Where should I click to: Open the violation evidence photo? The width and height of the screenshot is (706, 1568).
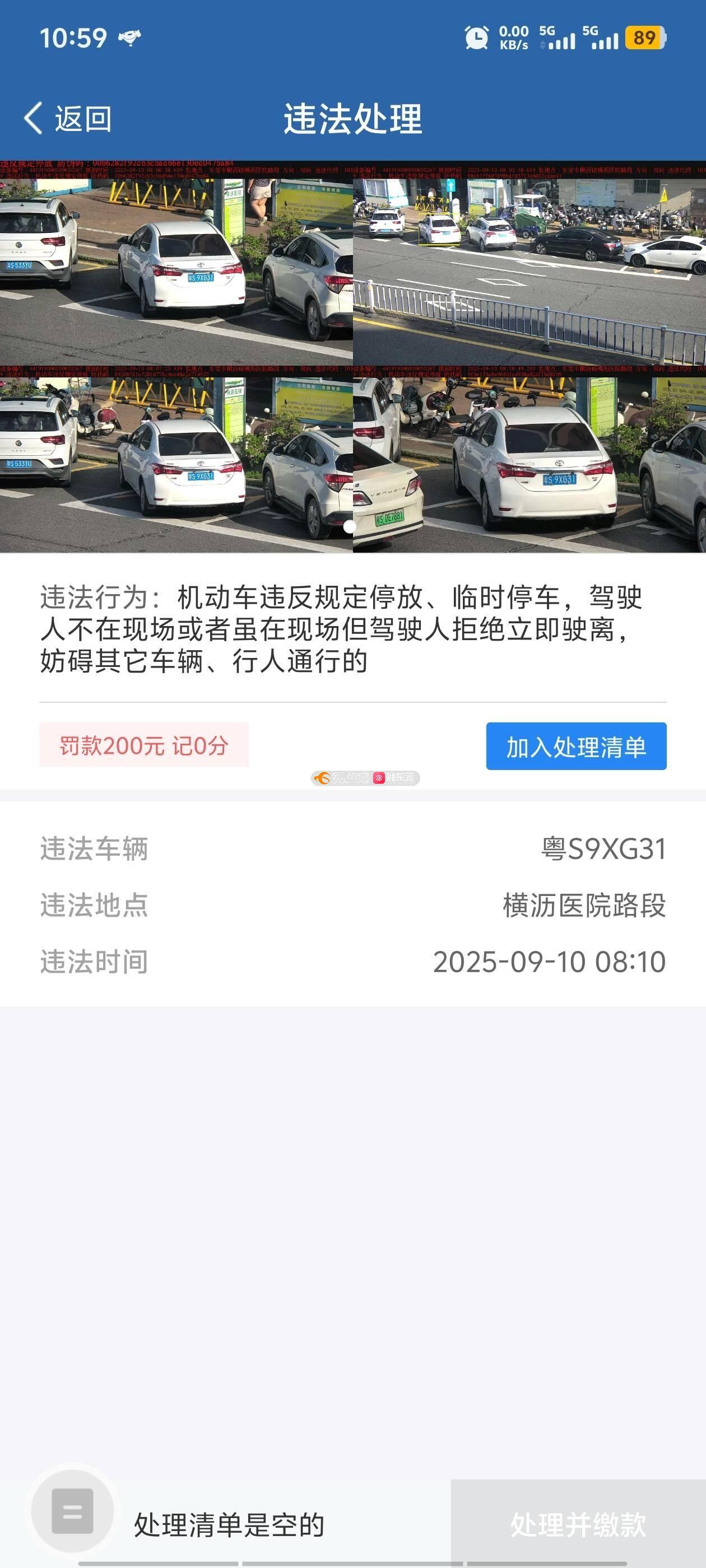pyautogui.click(x=352, y=357)
